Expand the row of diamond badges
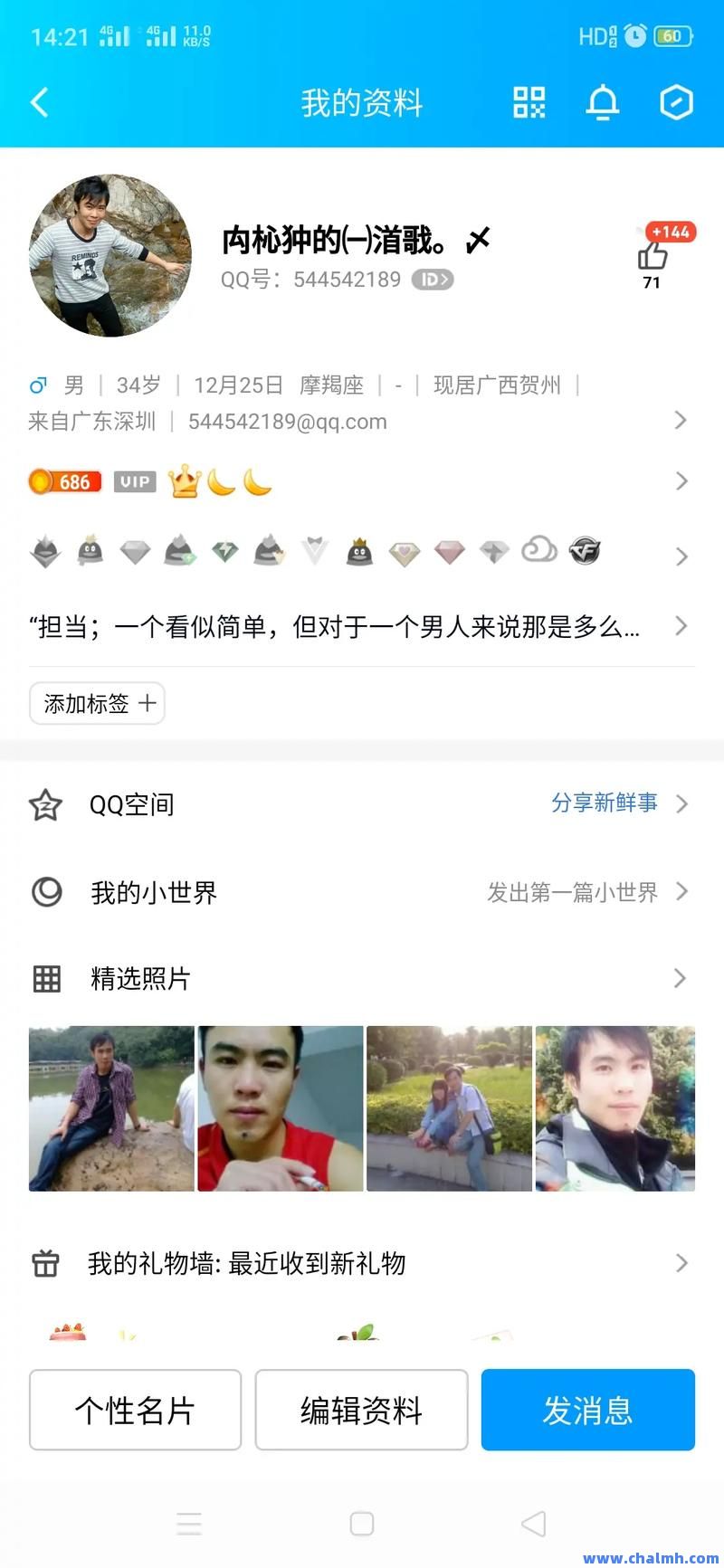Image resolution: width=724 pixels, height=1568 pixels. [x=362, y=552]
